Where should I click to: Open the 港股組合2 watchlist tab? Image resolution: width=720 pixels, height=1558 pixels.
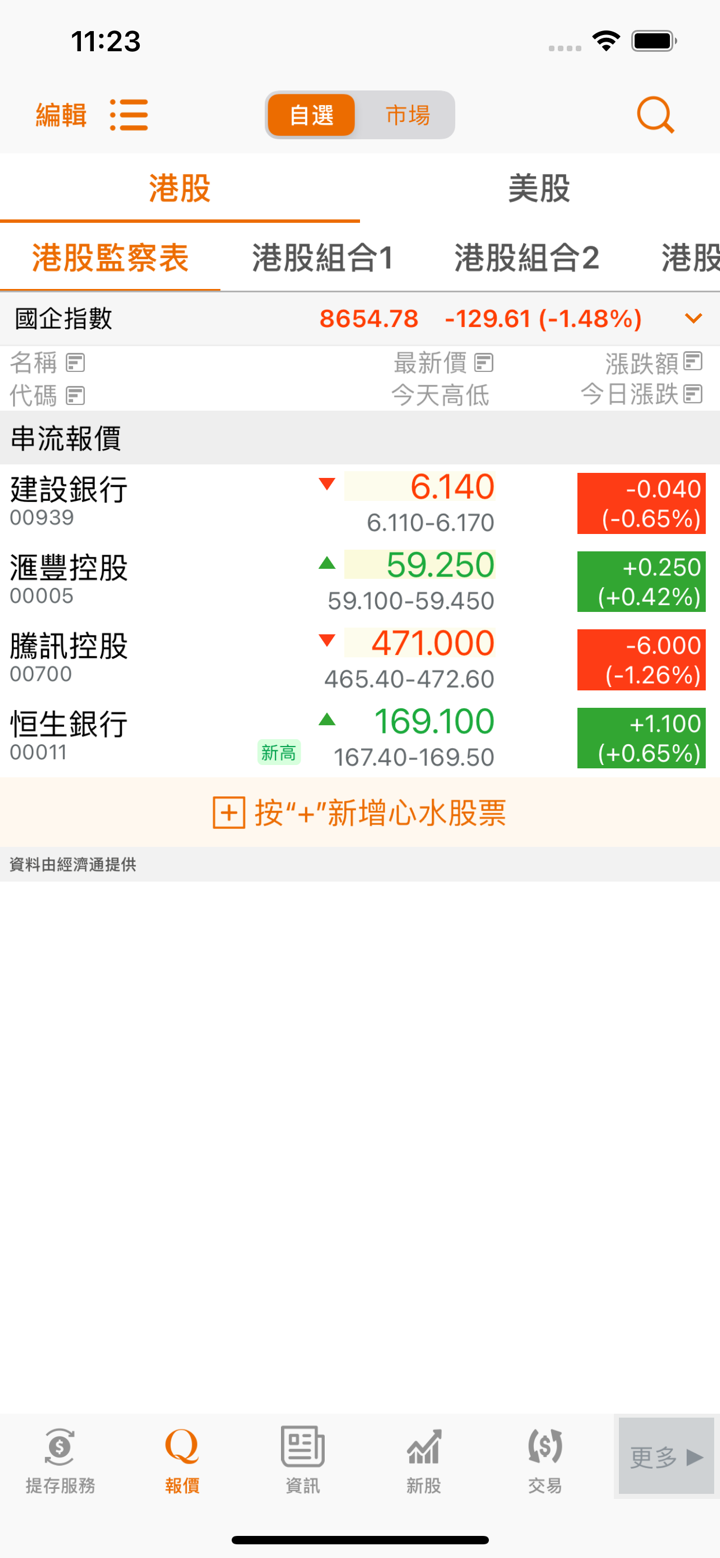pos(526,258)
